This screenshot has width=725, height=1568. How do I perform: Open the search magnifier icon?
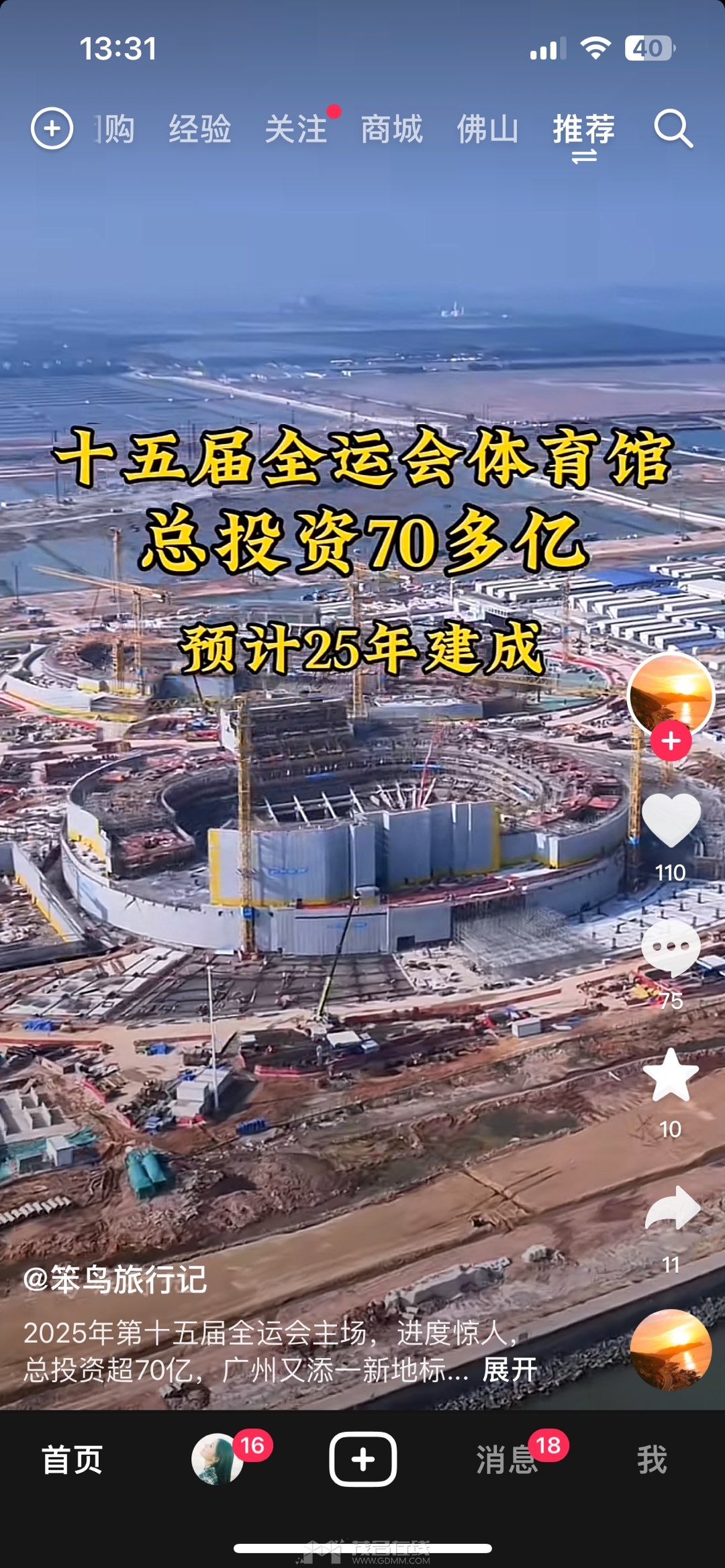pos(673,128)
